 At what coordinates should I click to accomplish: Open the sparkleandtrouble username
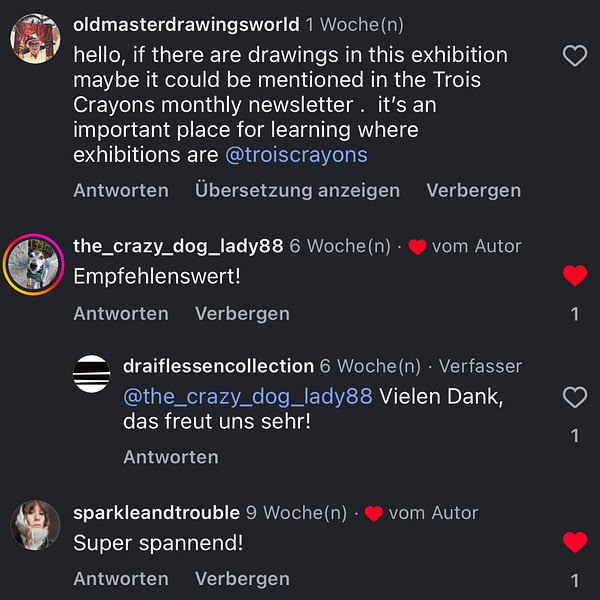(156, 513)
